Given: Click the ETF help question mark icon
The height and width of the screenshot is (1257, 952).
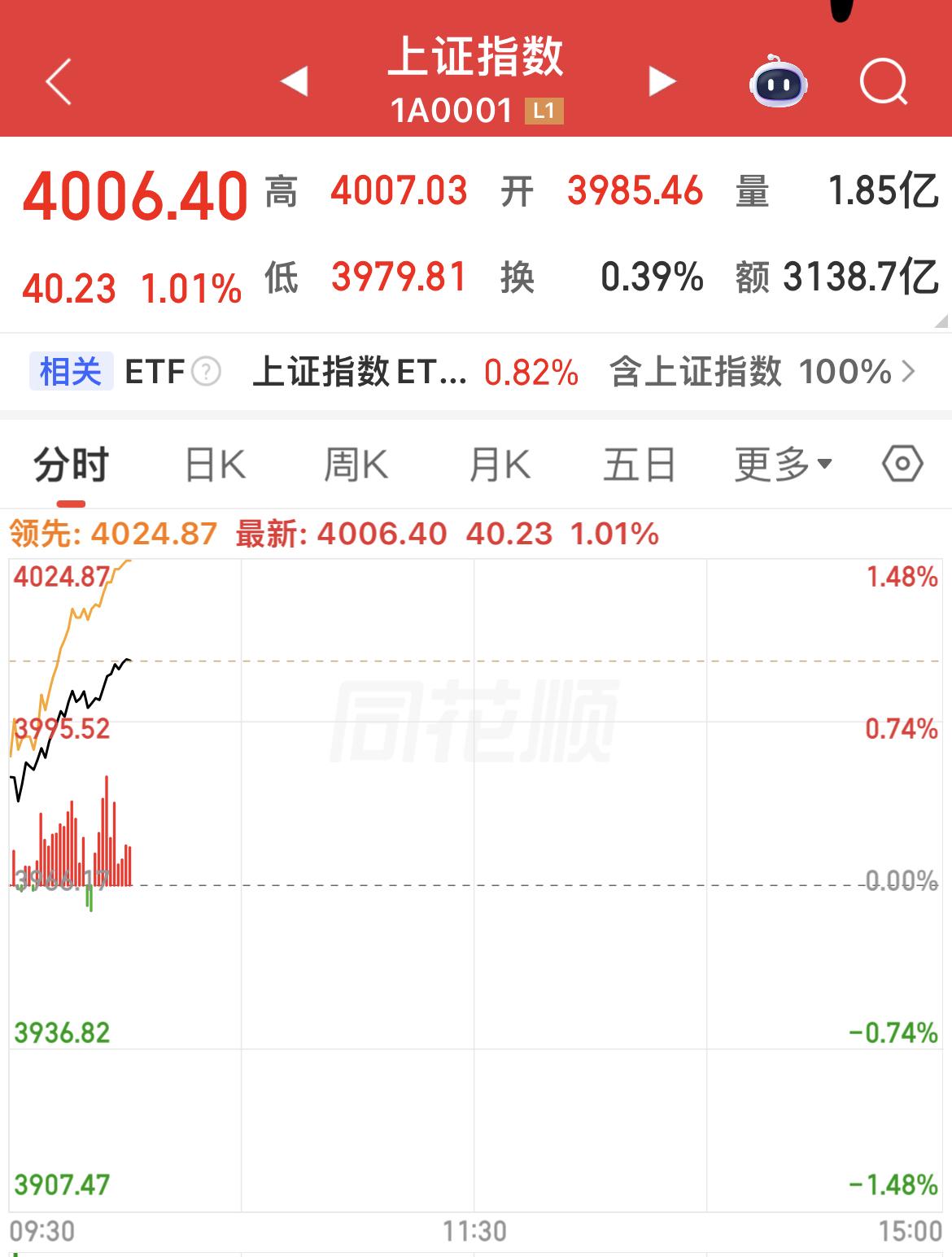Looking at the screenshot, I should coord(206,373).
